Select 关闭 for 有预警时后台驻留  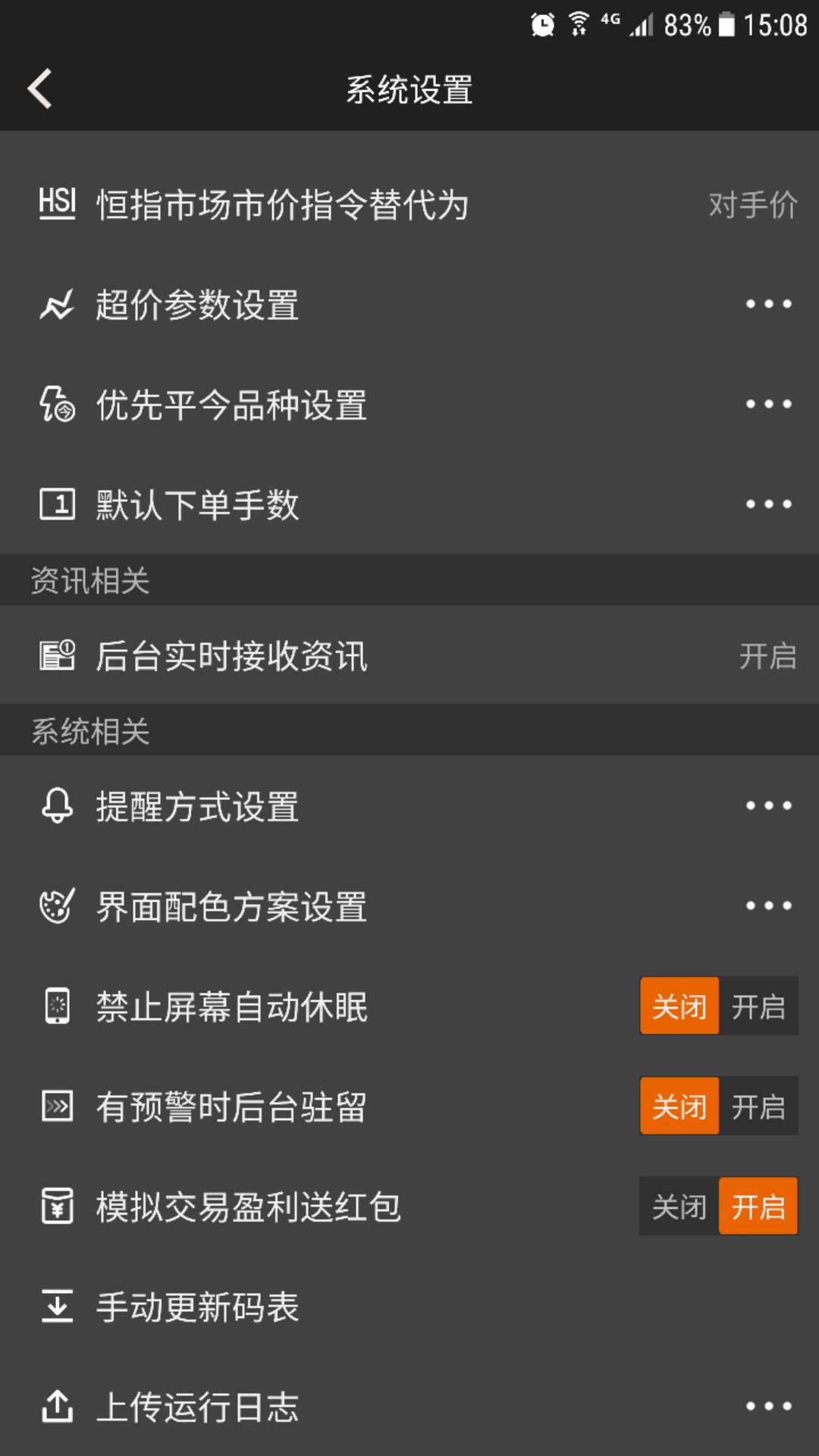(x=679, y=1106)
